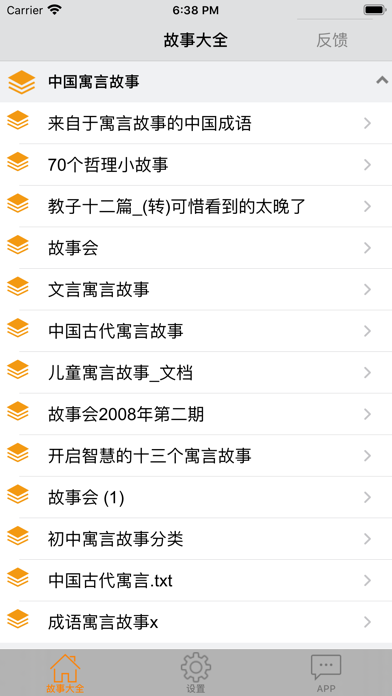
Task: Open 来自于寓言故事的中国成语
Action: [196, 123]
